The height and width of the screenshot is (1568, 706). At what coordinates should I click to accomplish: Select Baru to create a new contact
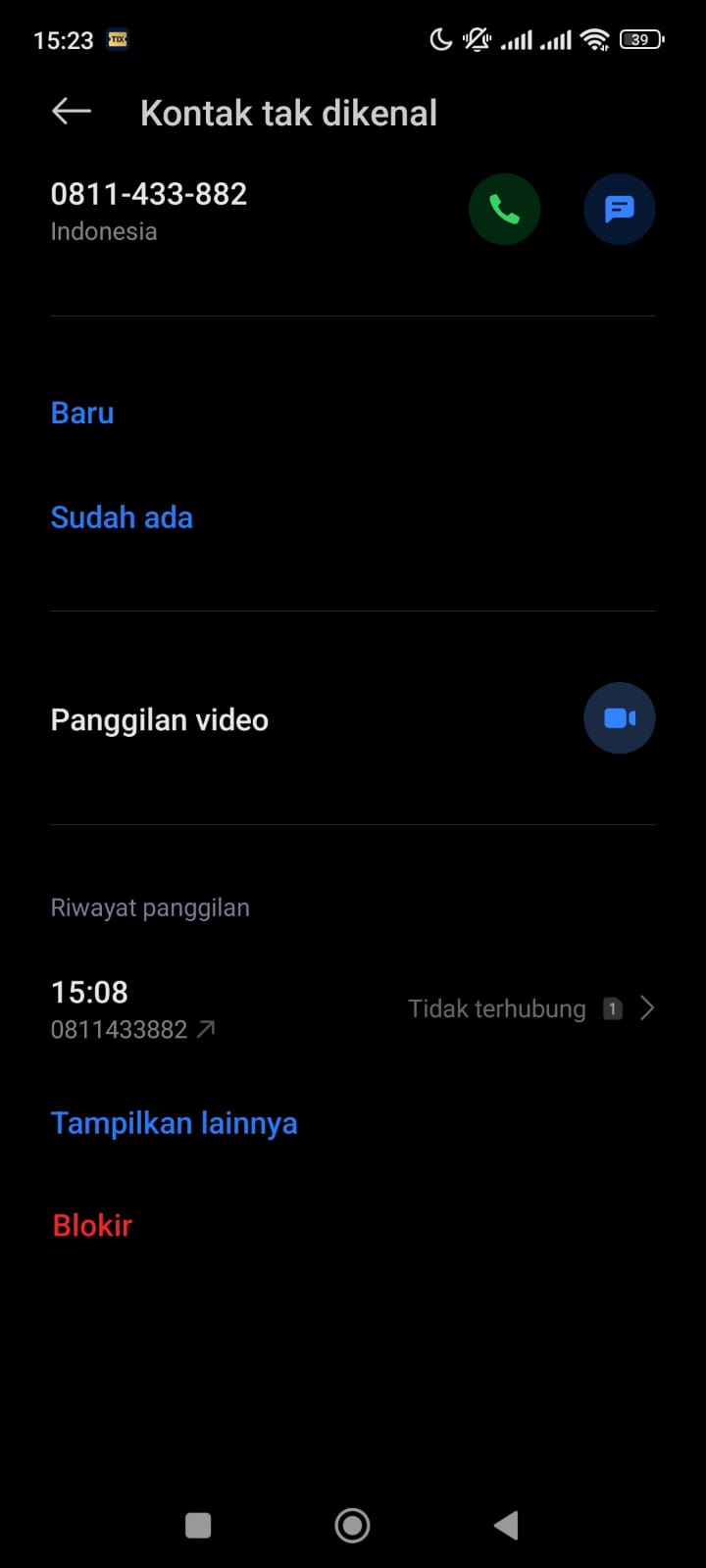tap(81, 413)
